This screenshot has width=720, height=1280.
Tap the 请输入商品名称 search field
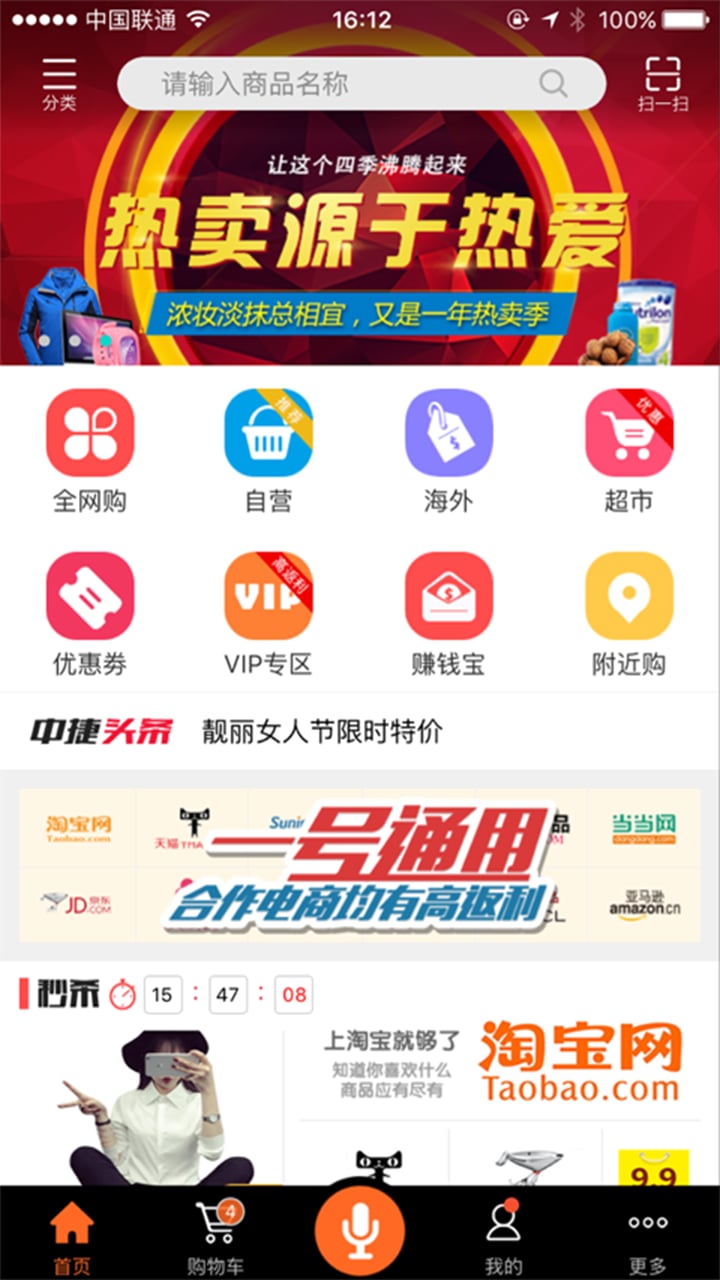[x=361, y=83]
